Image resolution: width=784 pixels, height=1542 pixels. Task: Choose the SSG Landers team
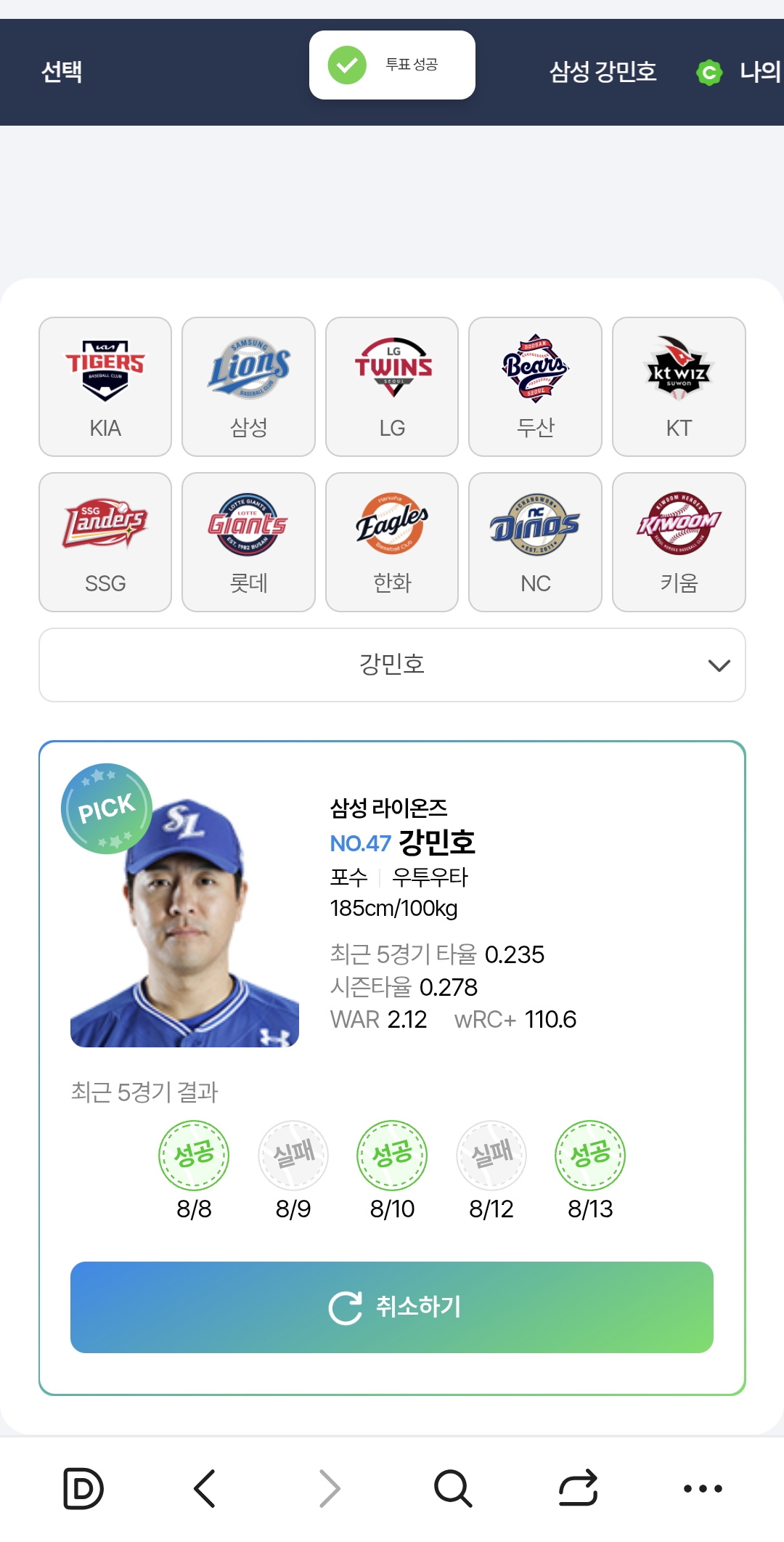(105, 542)
